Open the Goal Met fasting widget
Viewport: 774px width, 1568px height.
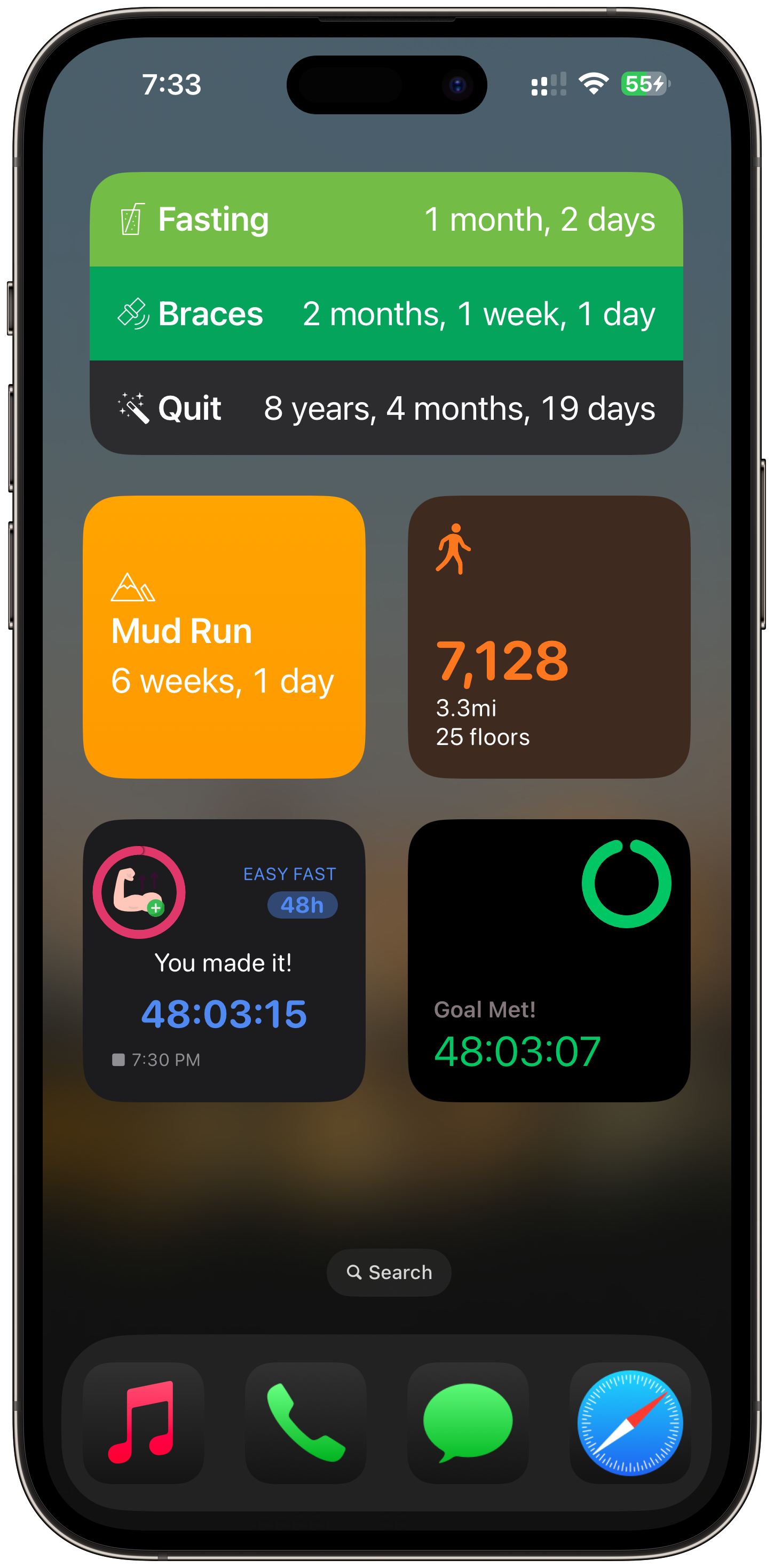(x=549, y=961)
